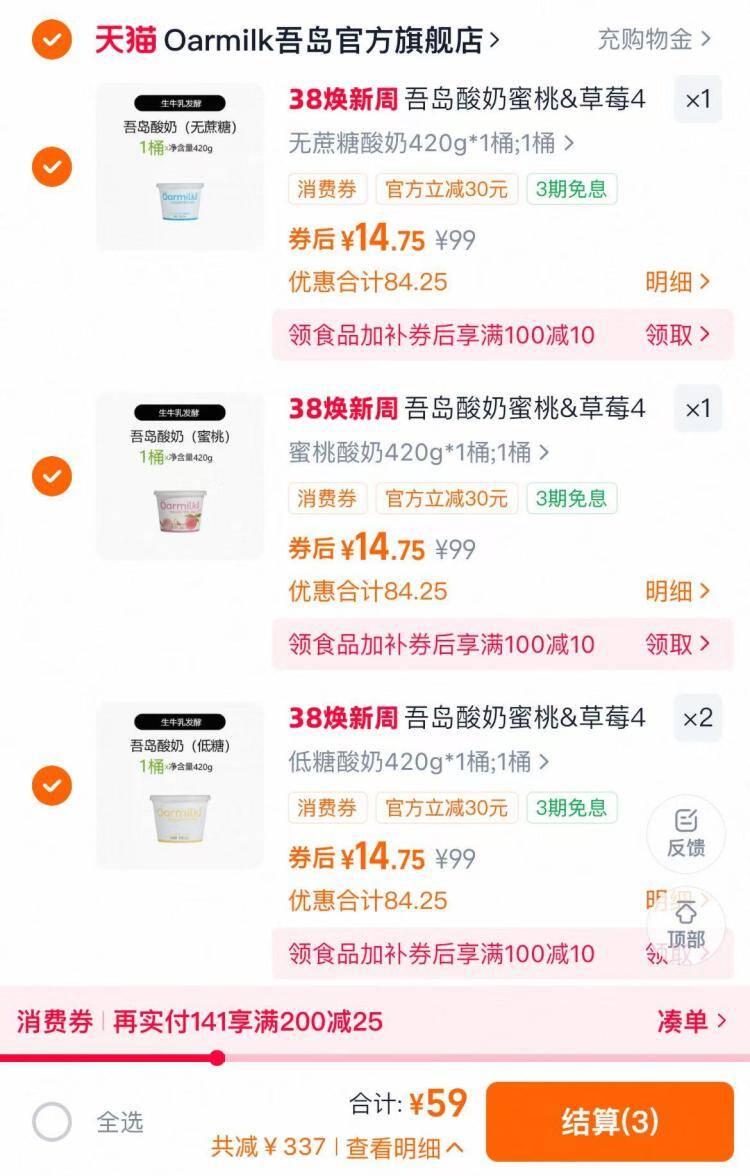Change the 蜜桃酸奶420g specification
This screenshot has height=1176, width=750.
pos(419,452)
